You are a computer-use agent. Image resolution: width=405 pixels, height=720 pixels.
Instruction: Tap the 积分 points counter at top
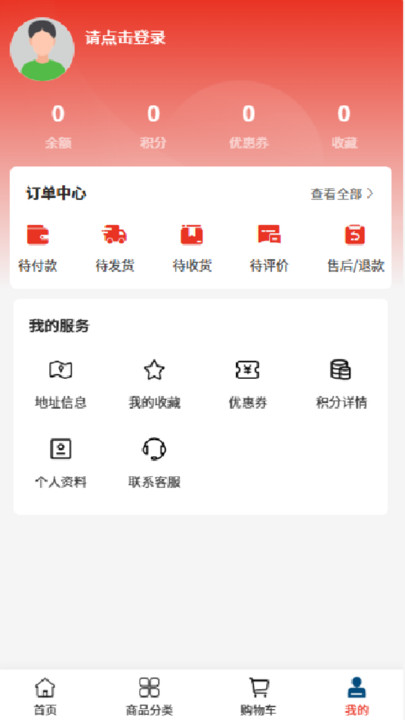tap(153, 127)
